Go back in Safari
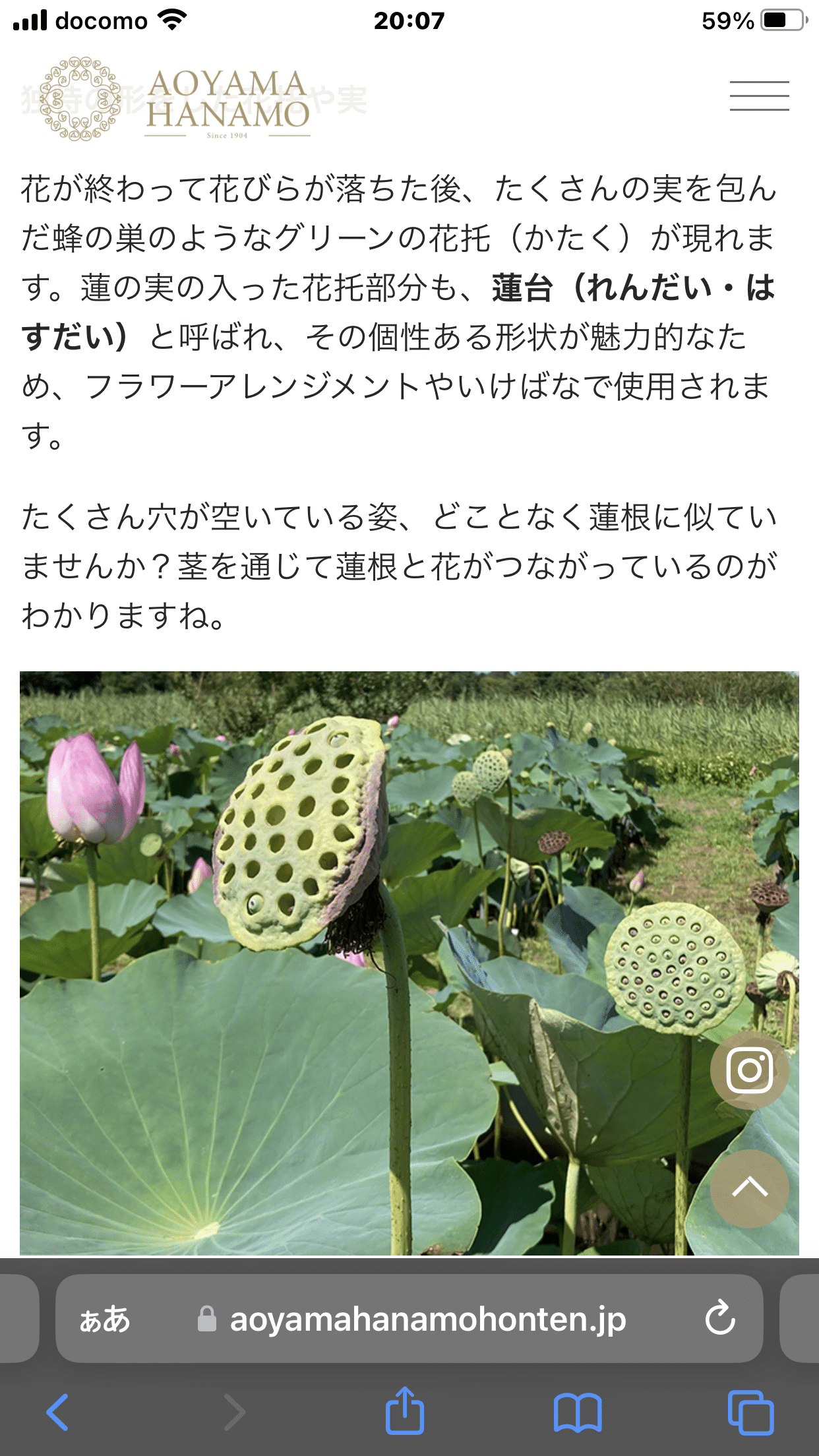 point(58,1412)
